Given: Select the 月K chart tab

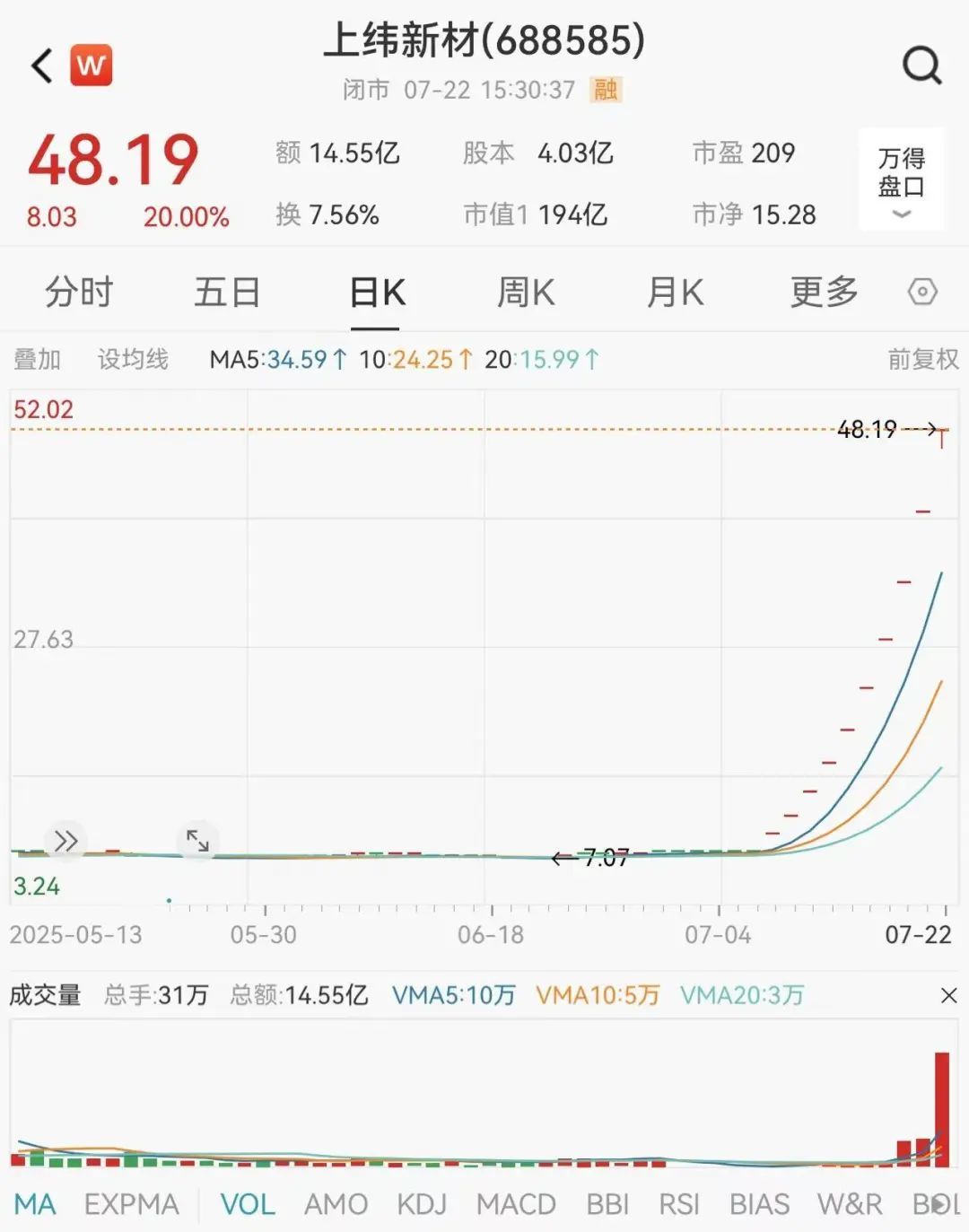Looking at the screenshot, I should (675, 293).
